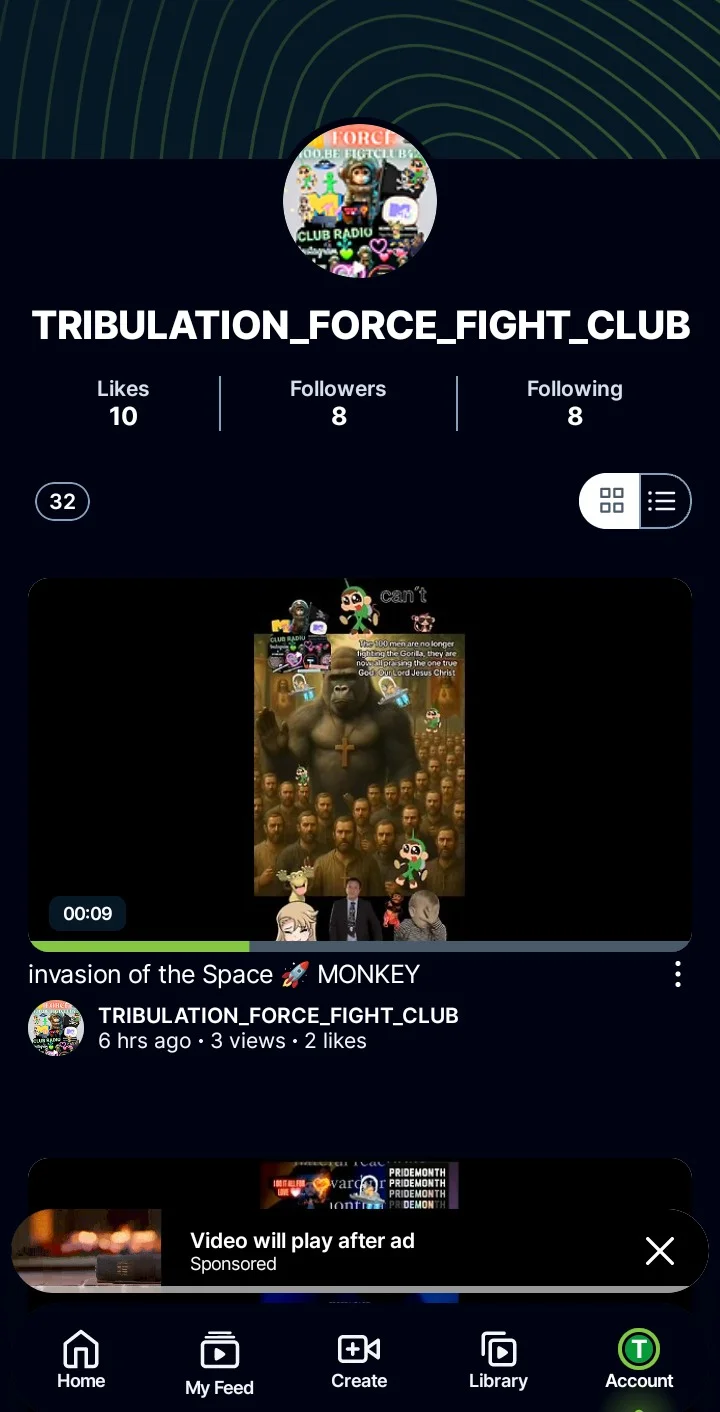Switch to grid view layout
The height and width of the screenshot is (1412, 720).
click(611, 501)
